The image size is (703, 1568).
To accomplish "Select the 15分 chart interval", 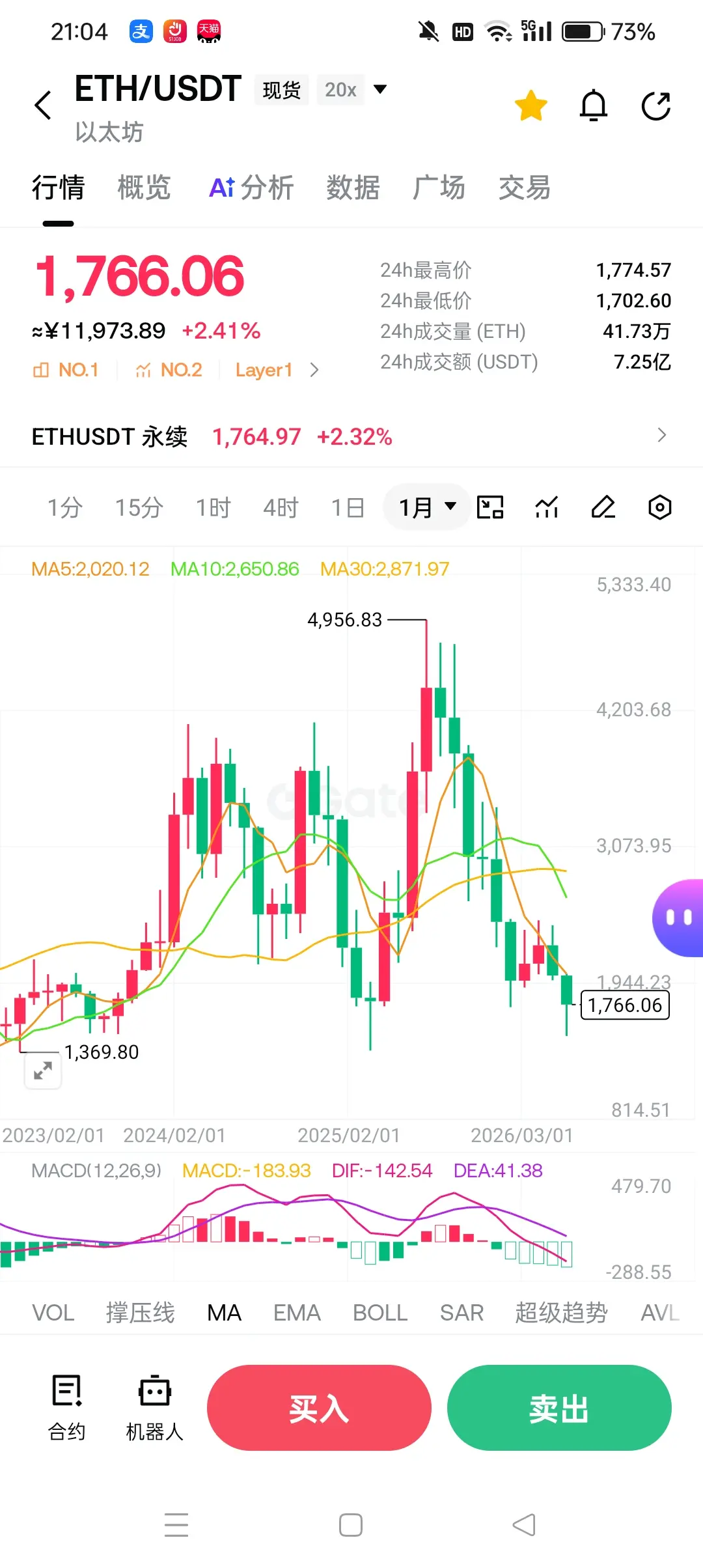I will [139, 507].
